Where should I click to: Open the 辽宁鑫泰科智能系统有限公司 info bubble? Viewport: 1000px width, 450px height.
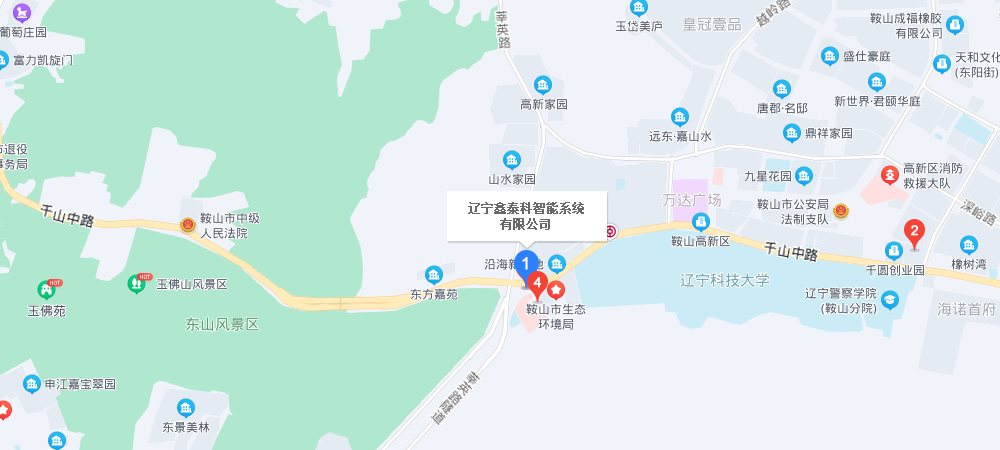coord(526,216)
